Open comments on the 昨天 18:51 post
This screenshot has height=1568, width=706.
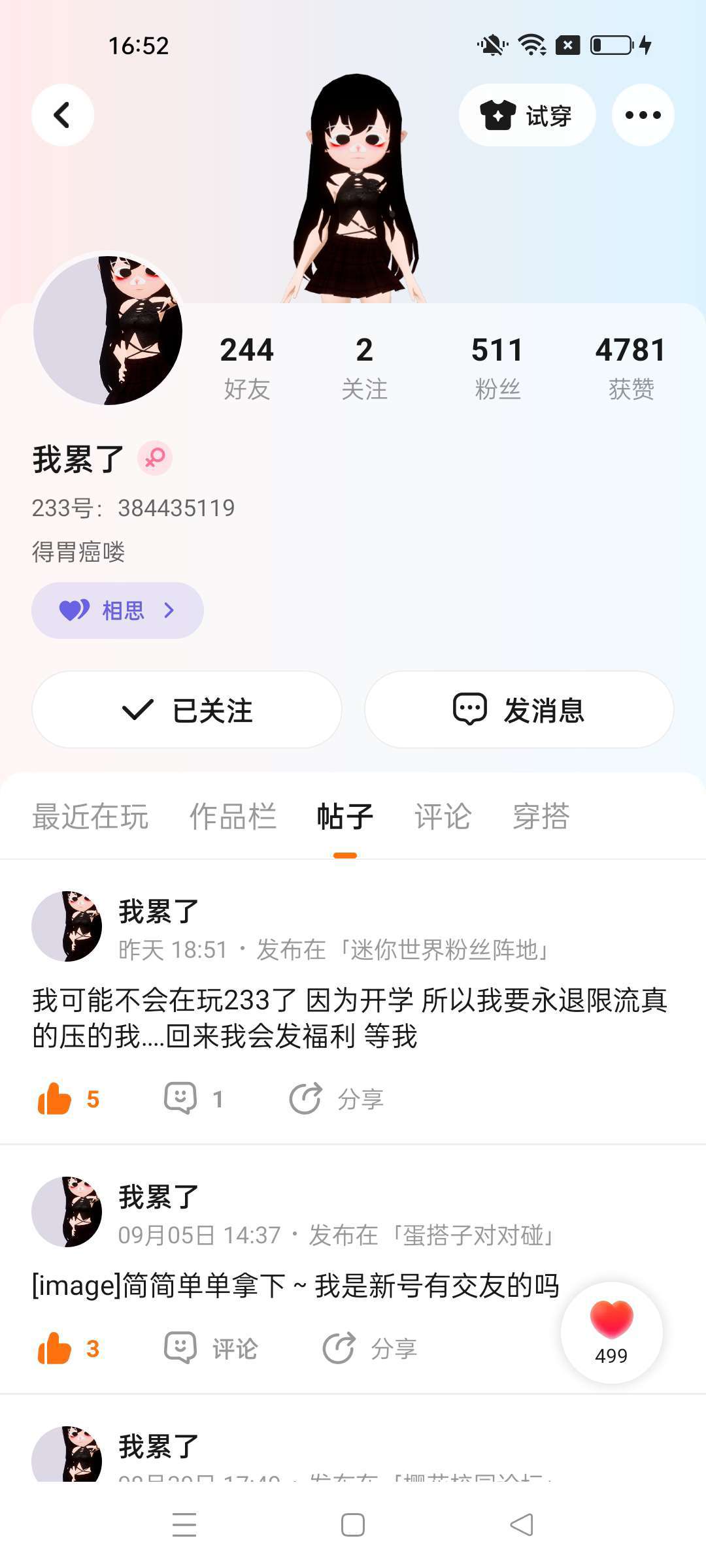click(193, 1099)
